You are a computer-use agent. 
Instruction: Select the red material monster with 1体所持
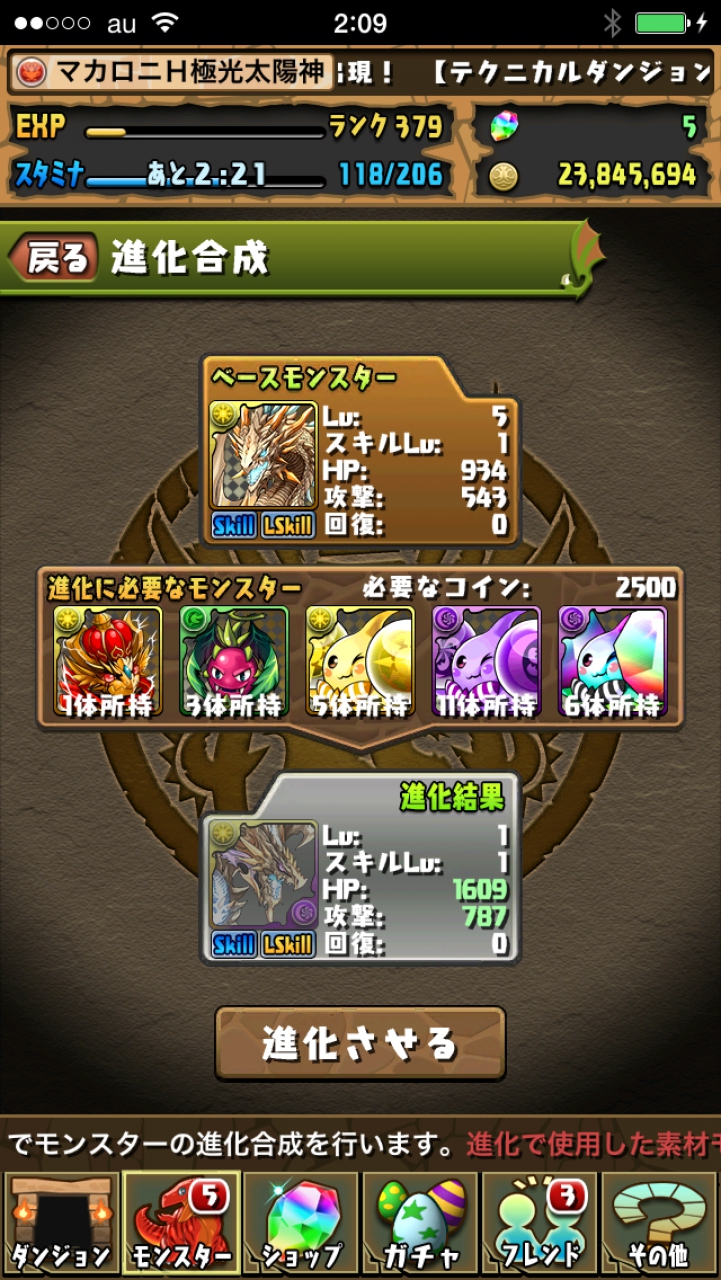[108, 661]
